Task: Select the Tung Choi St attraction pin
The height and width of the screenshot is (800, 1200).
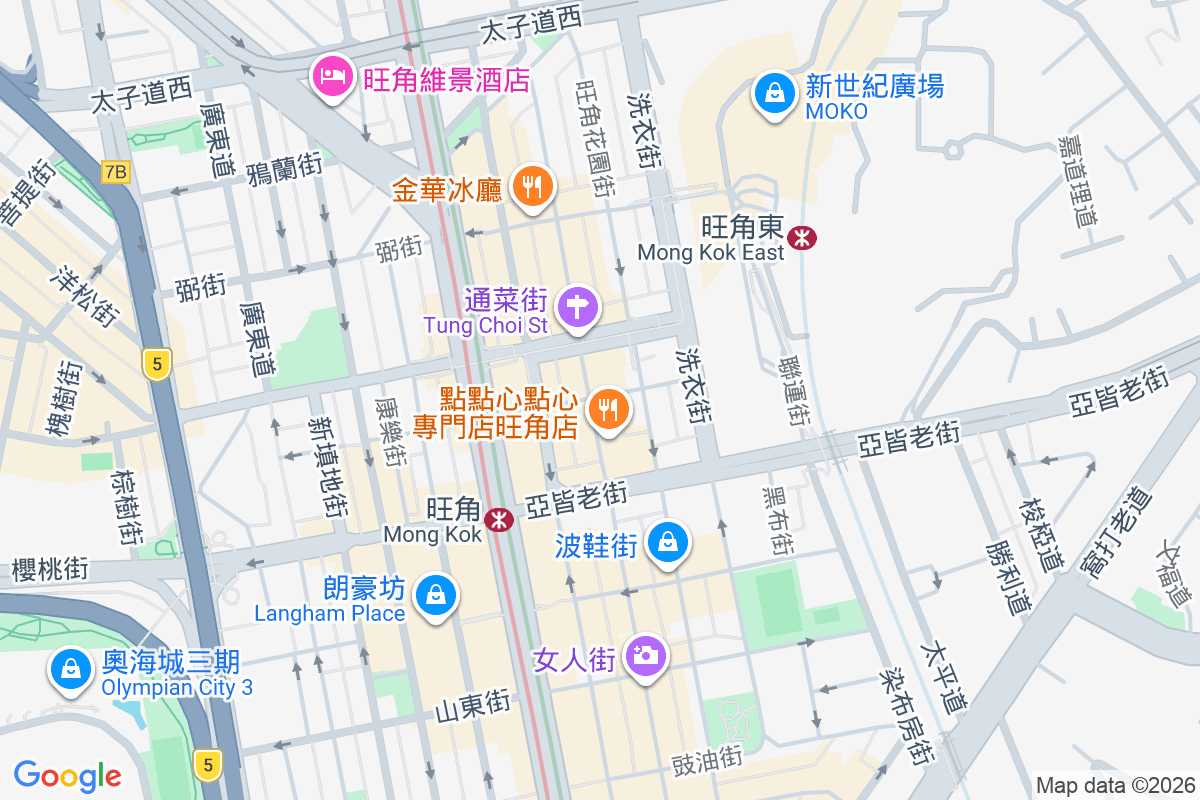Action: coord(578,305)
